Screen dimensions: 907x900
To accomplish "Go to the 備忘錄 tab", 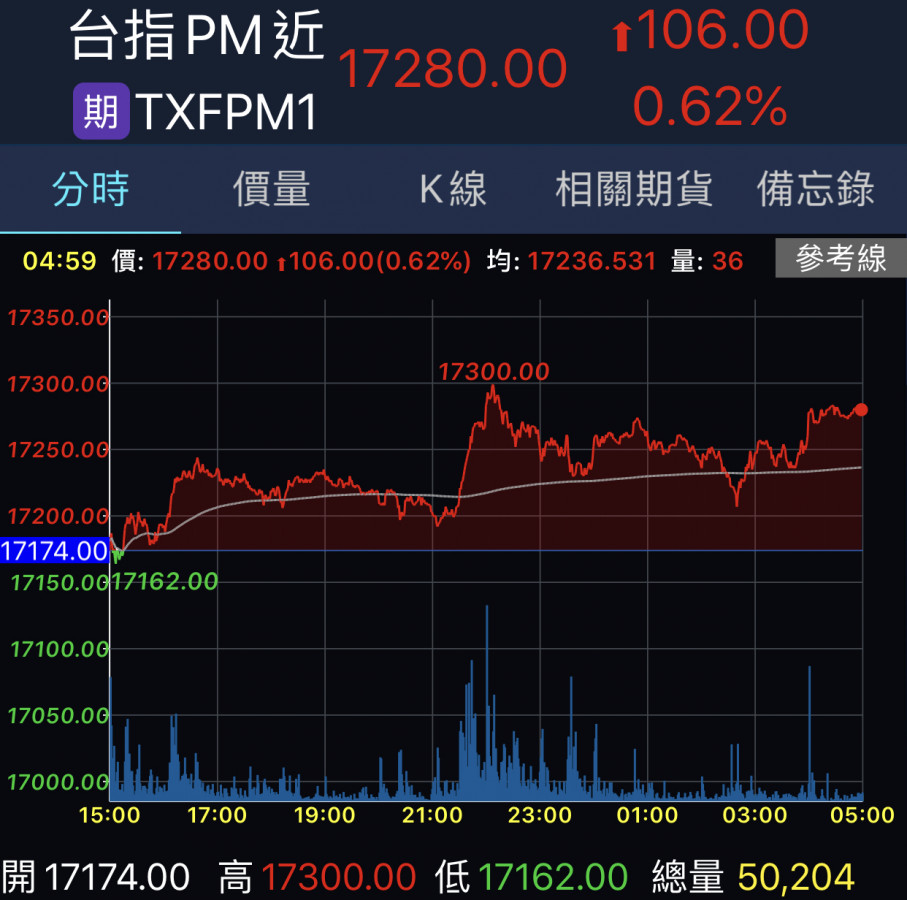I will 816,189.
